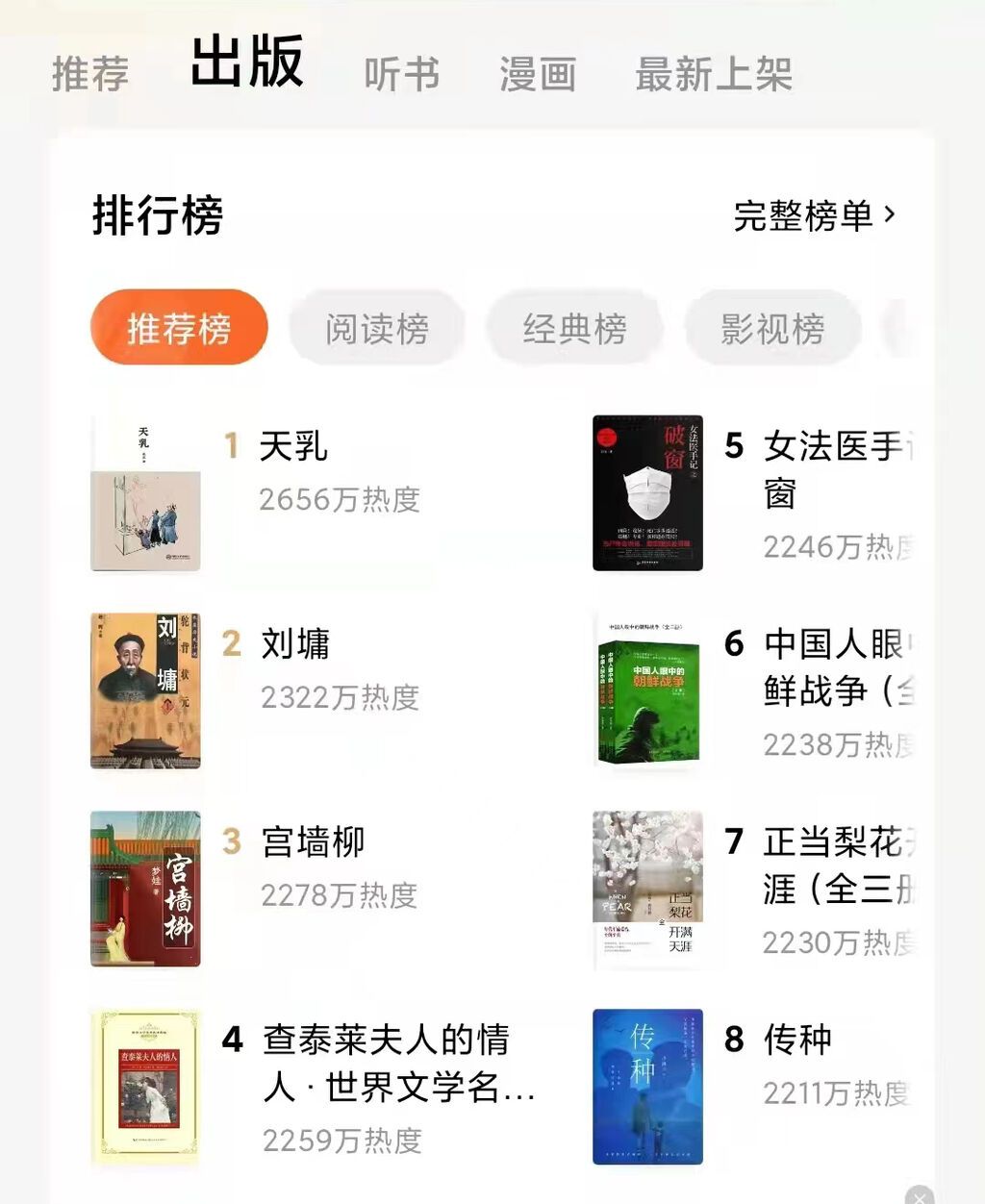Select the 推荐榜 chip
Image resolution: width=985 pixels, height=1204 pixels.
tap(179, 328)
